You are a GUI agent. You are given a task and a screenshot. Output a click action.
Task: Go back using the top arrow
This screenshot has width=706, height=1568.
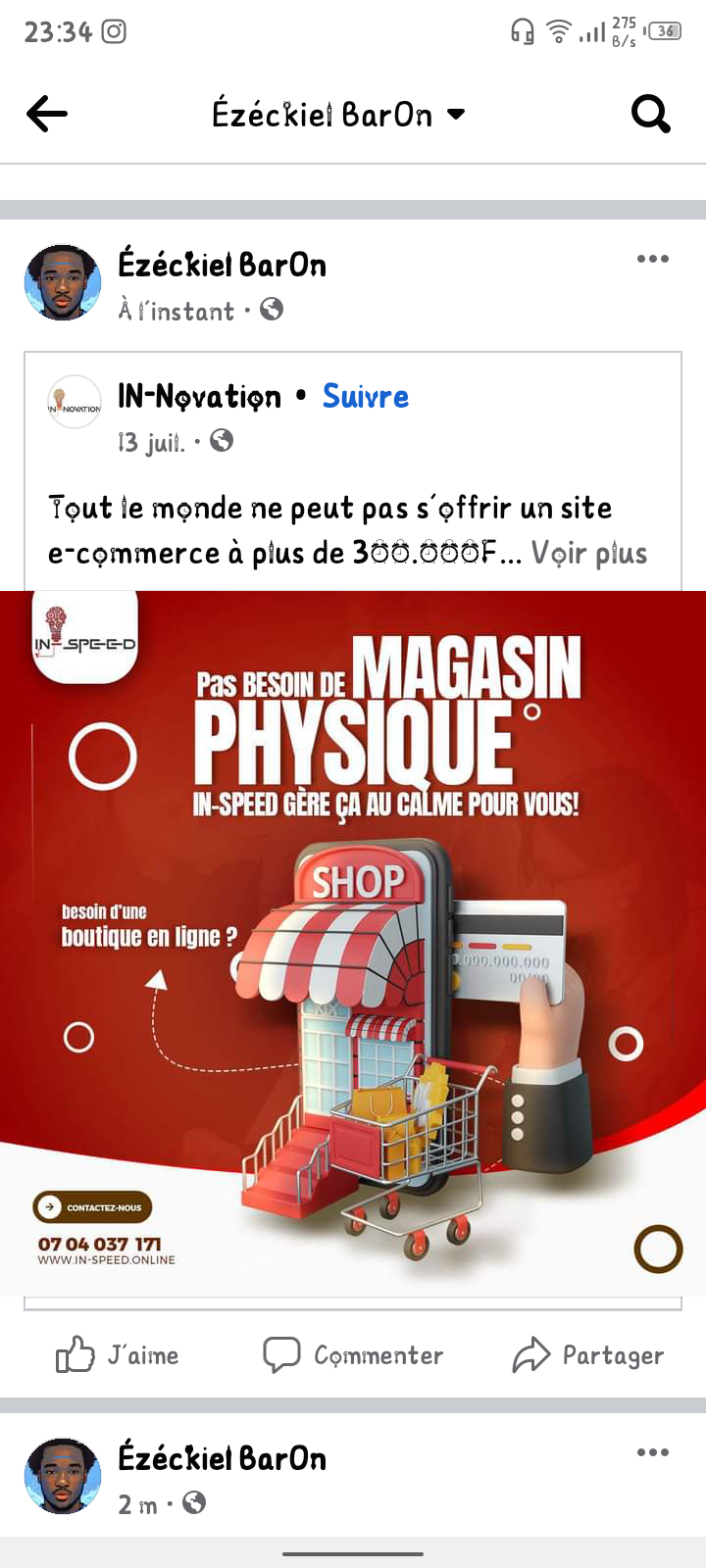[x=47, y=115]
